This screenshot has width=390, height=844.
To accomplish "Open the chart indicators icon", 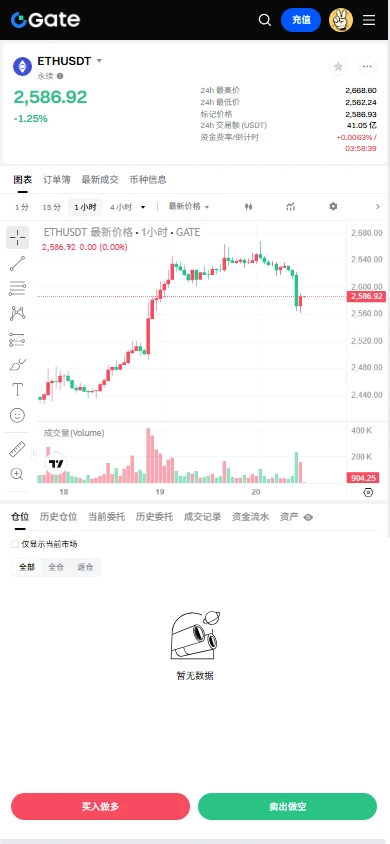I will (291, 207).
